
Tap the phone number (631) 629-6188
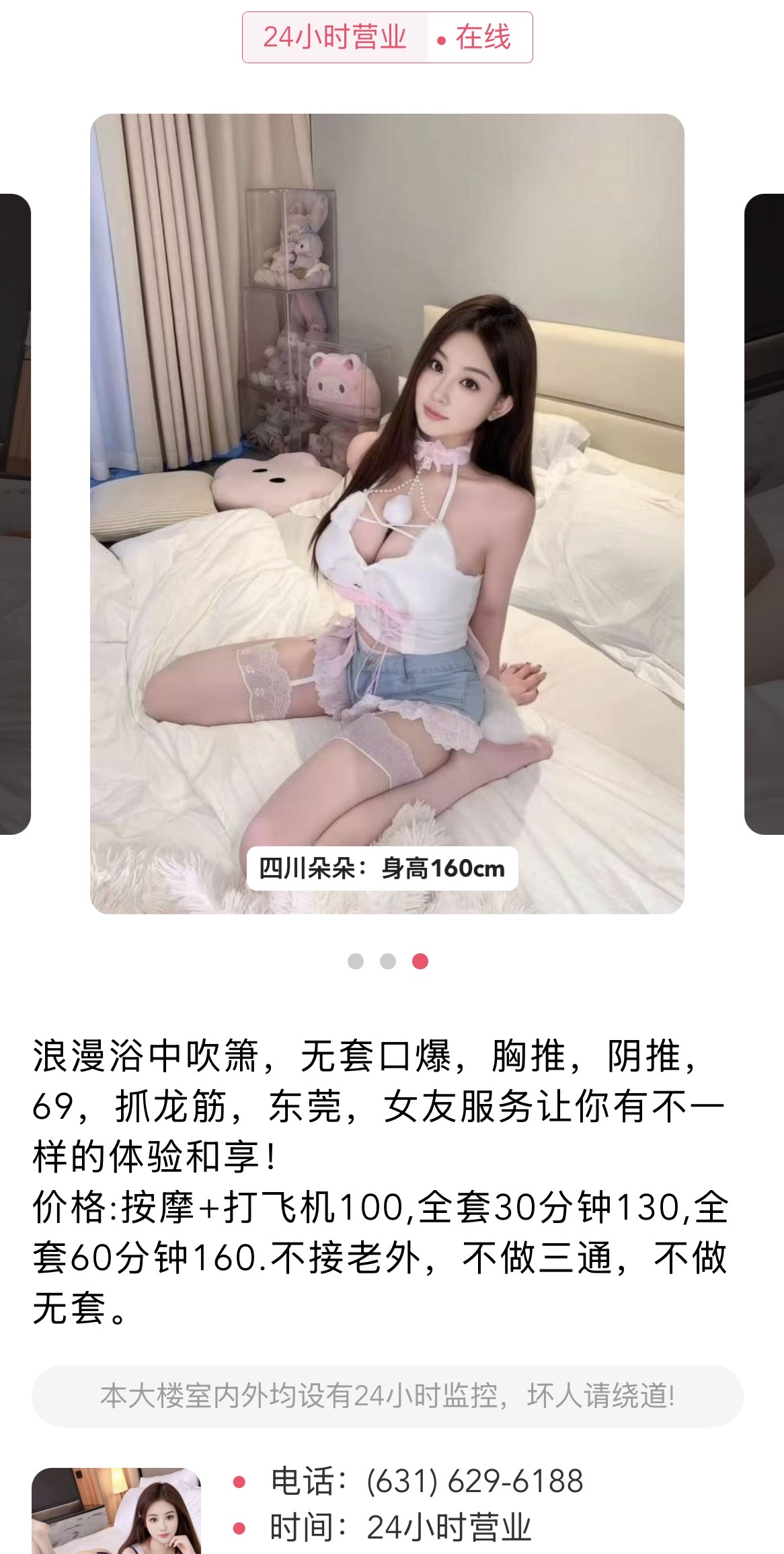475,1481
